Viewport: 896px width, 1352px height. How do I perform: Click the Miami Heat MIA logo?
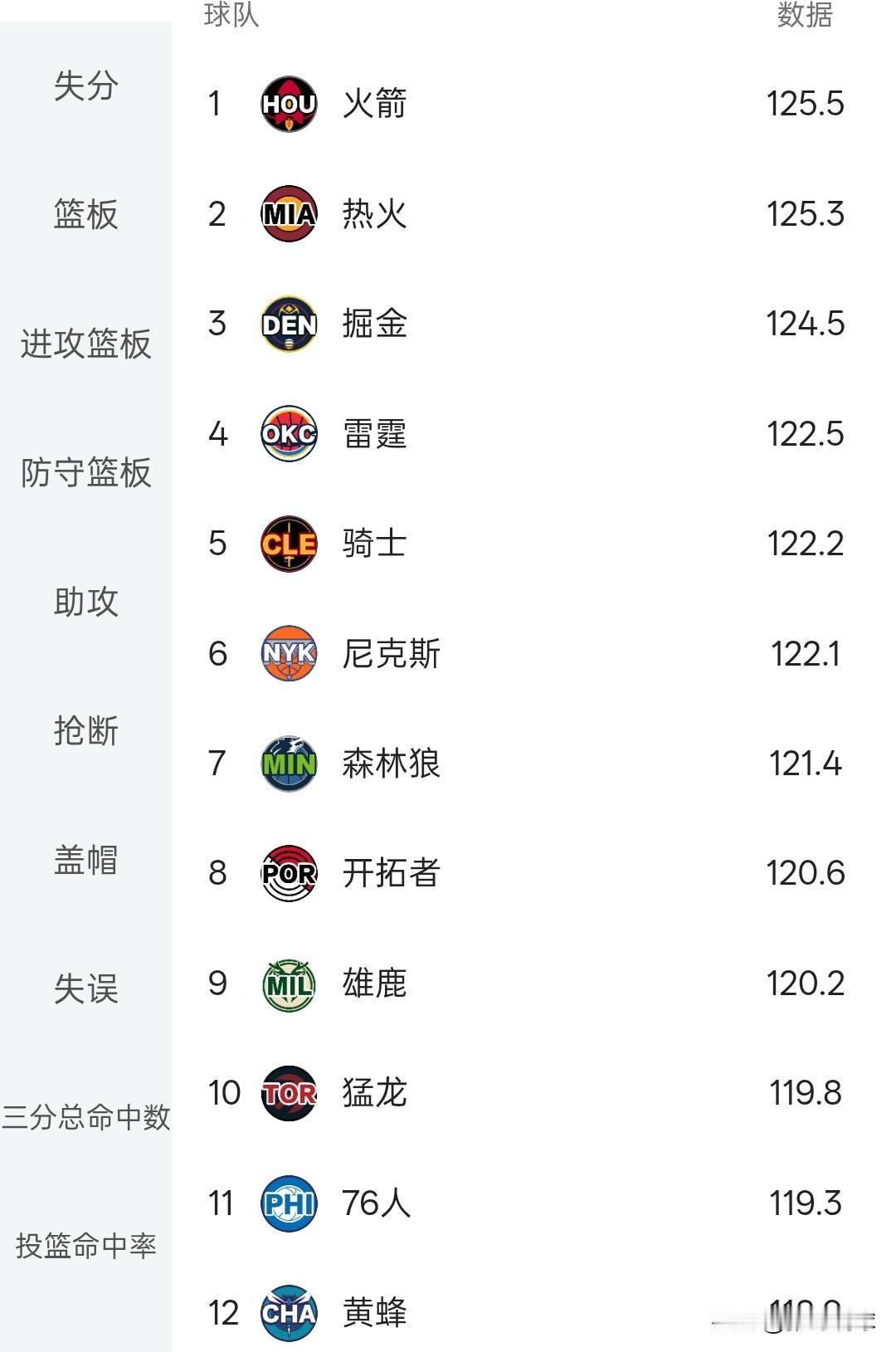[x=288, y=215]
